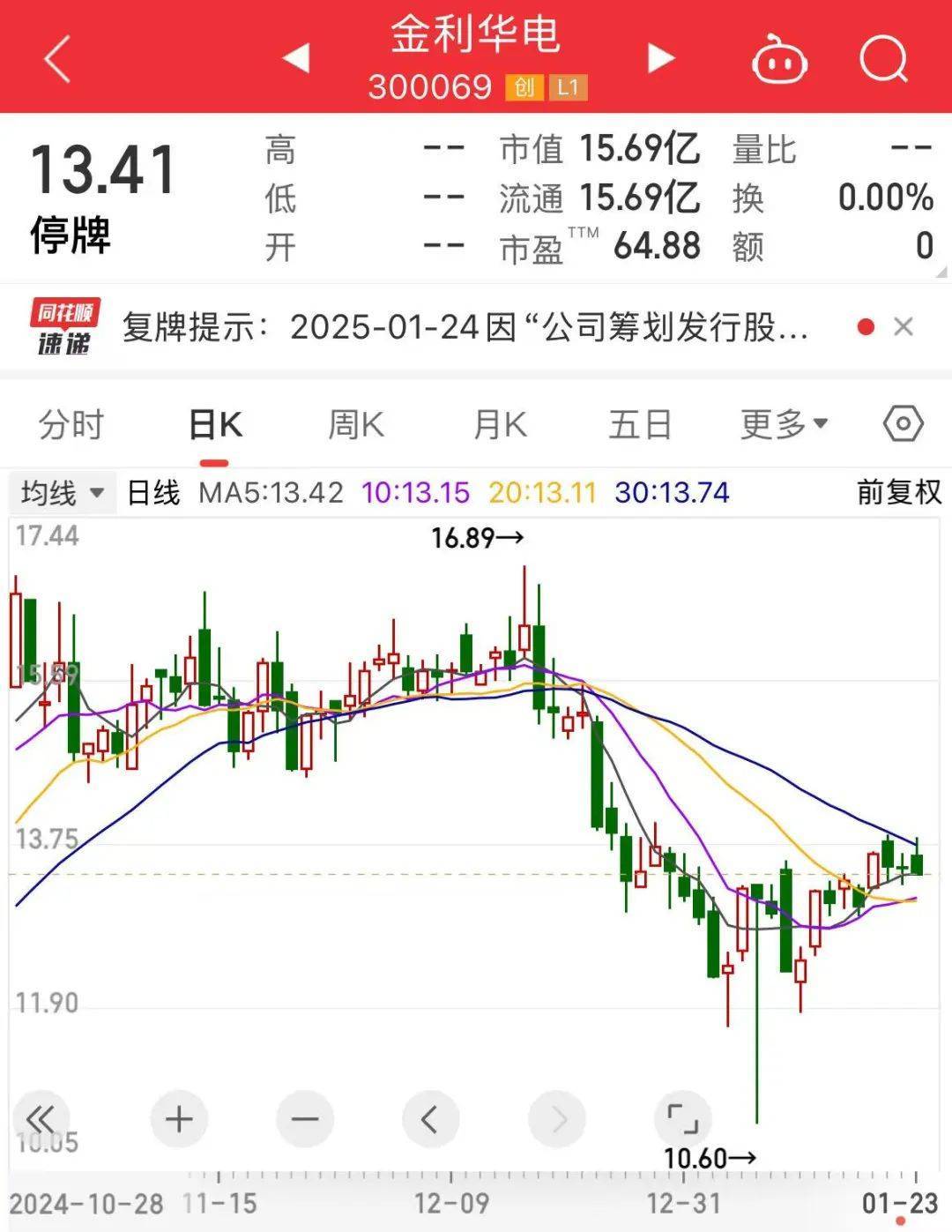The height and width of the screenshot is (1232, 952).
Task: Tap the 同花顺速递 badge logo
Action: pos(64,325)
